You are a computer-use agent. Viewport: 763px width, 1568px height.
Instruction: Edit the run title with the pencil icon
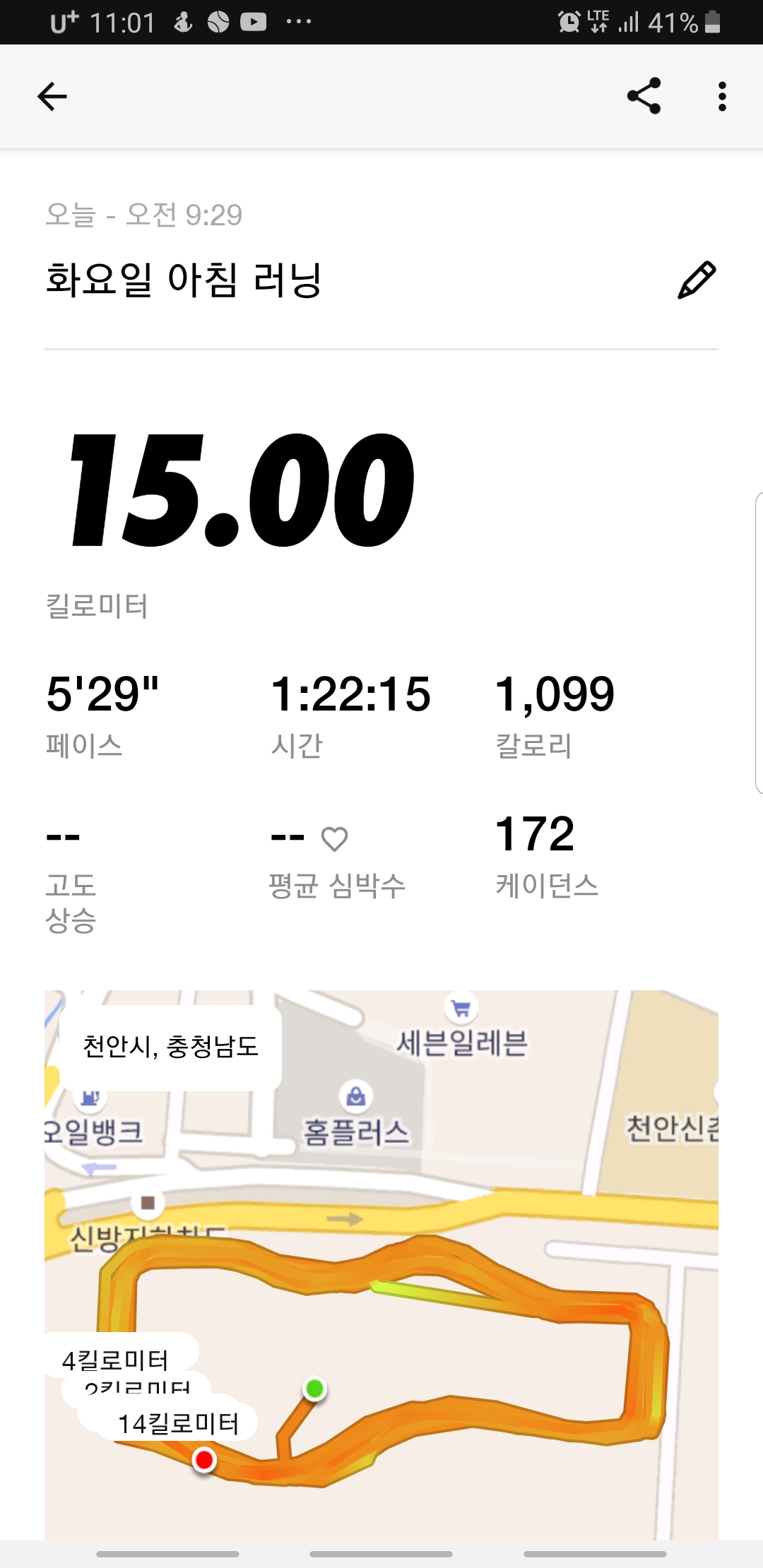[697, 280]
